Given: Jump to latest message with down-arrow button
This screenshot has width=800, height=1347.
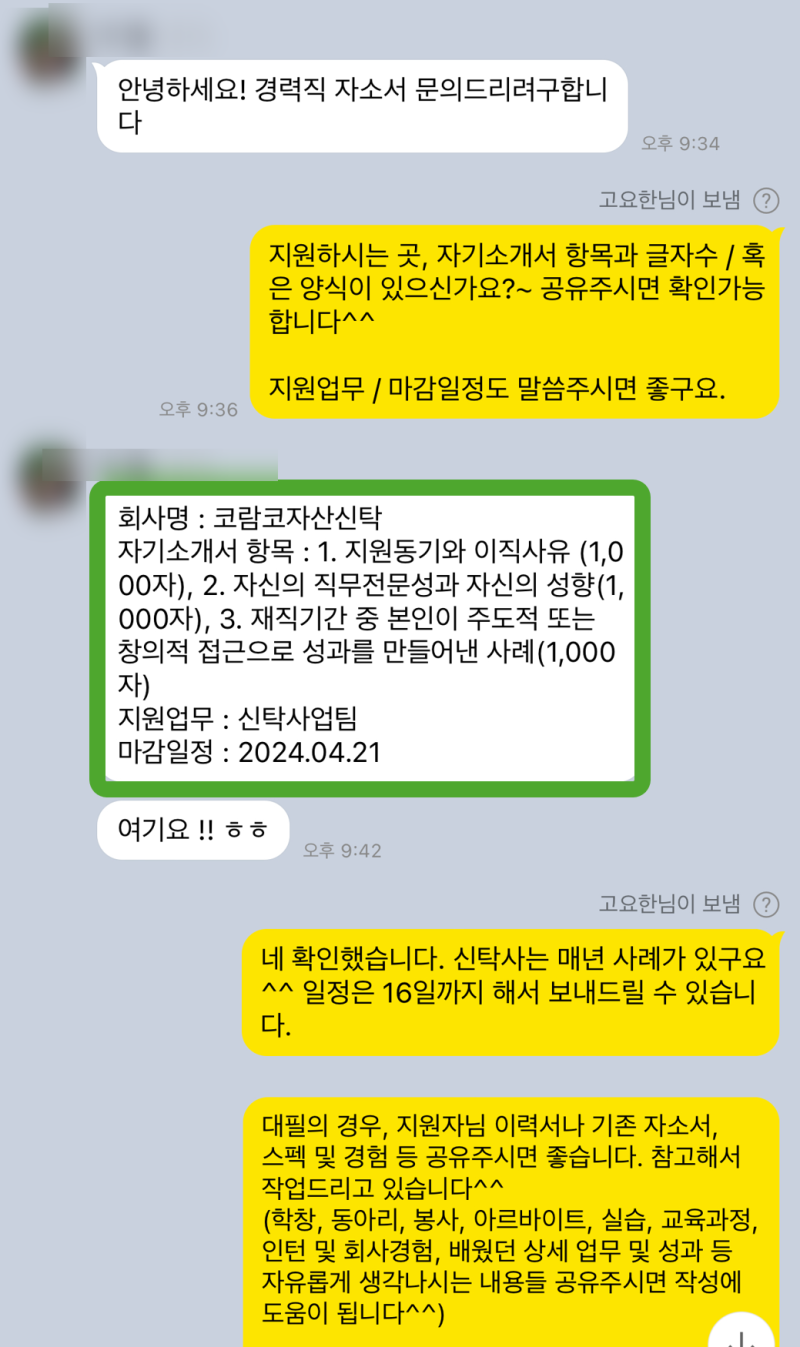Looking at the screenshot, I should [742, 1331].
